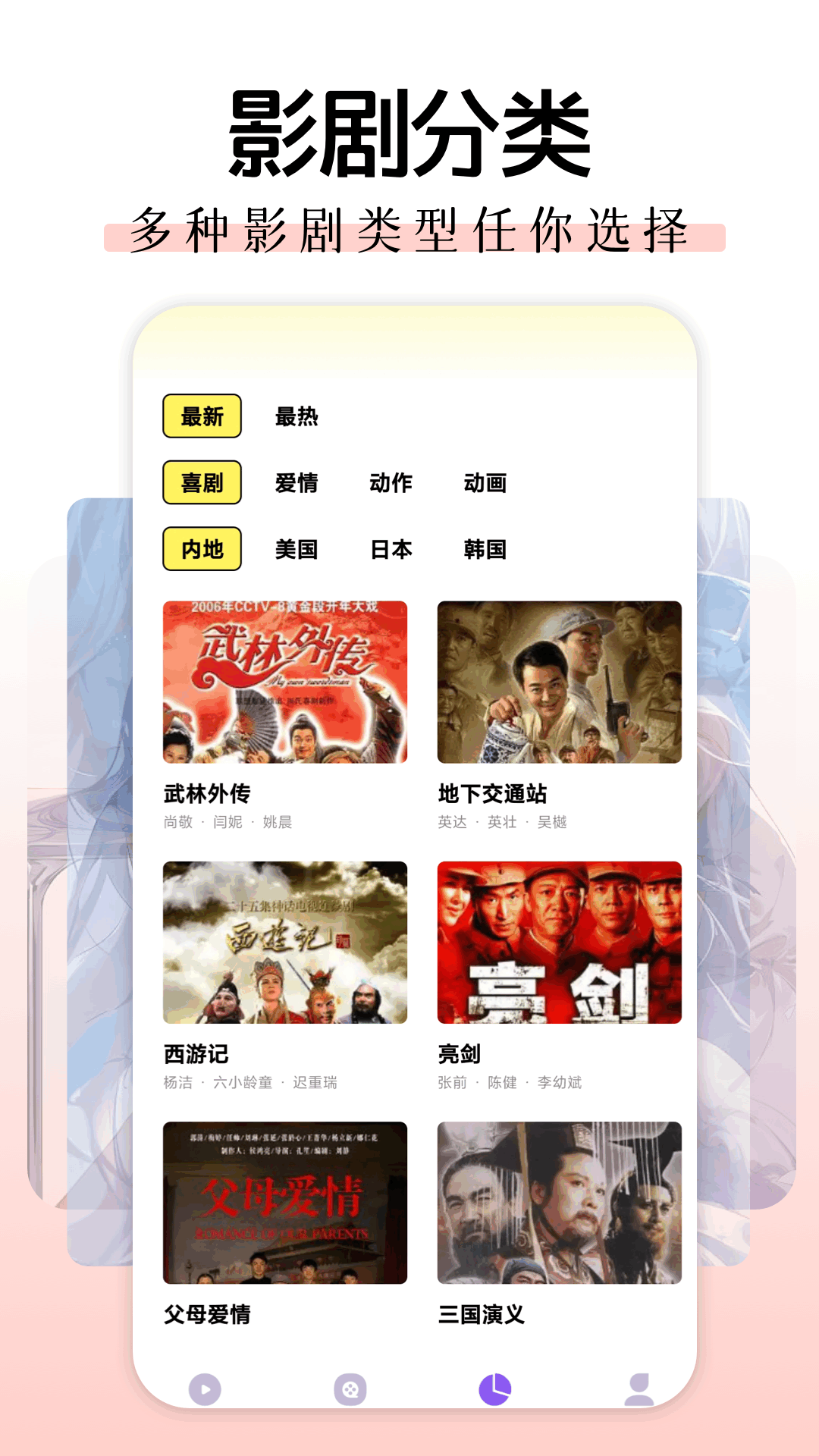Select the 最新 sorting chip

(202, 416)
